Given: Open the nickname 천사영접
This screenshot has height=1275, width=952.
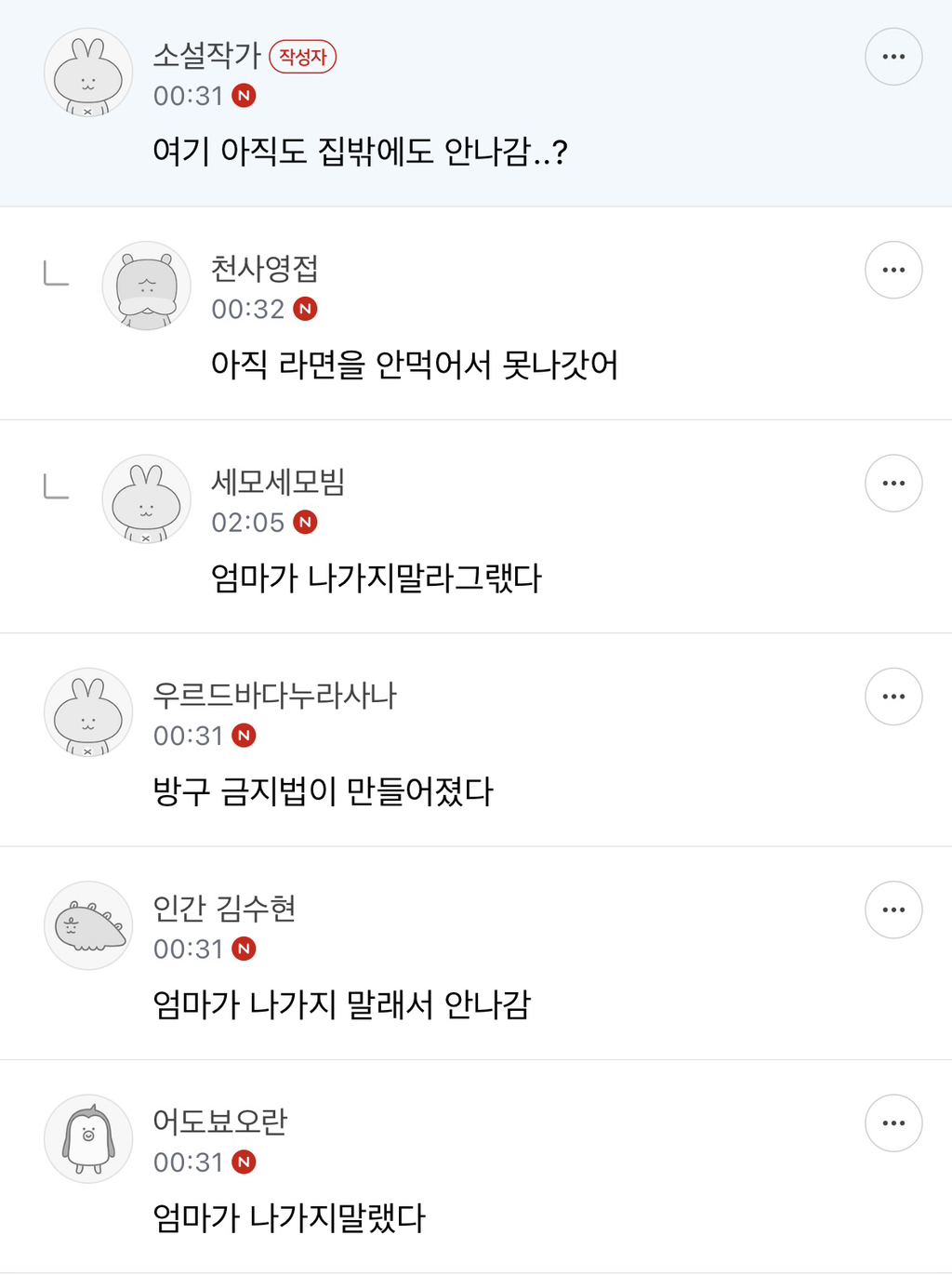Looking at the screenshot, I should coord(265,269).
